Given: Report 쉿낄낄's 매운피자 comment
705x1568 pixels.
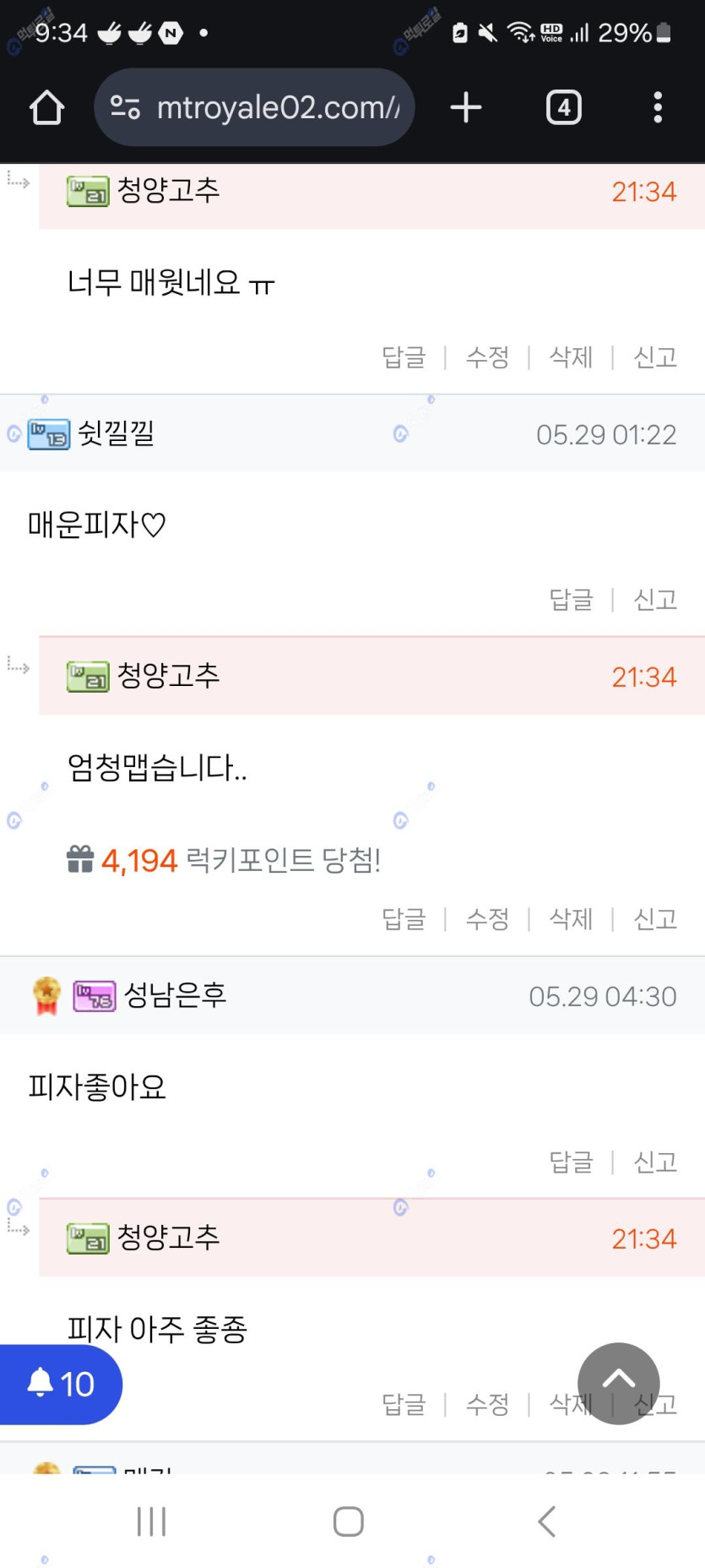Looking at the screenshot, I should pyautogui.click(x=655, y=600).
